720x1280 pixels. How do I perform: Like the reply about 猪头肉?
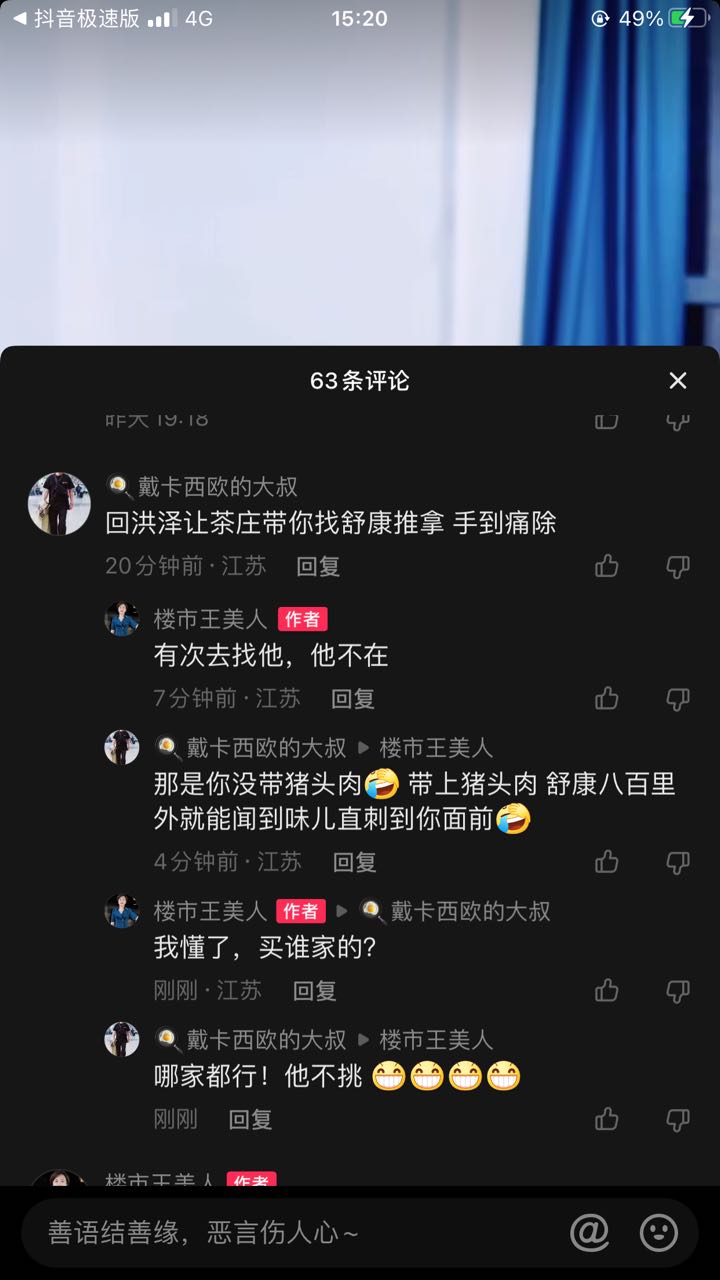(607, 862)
